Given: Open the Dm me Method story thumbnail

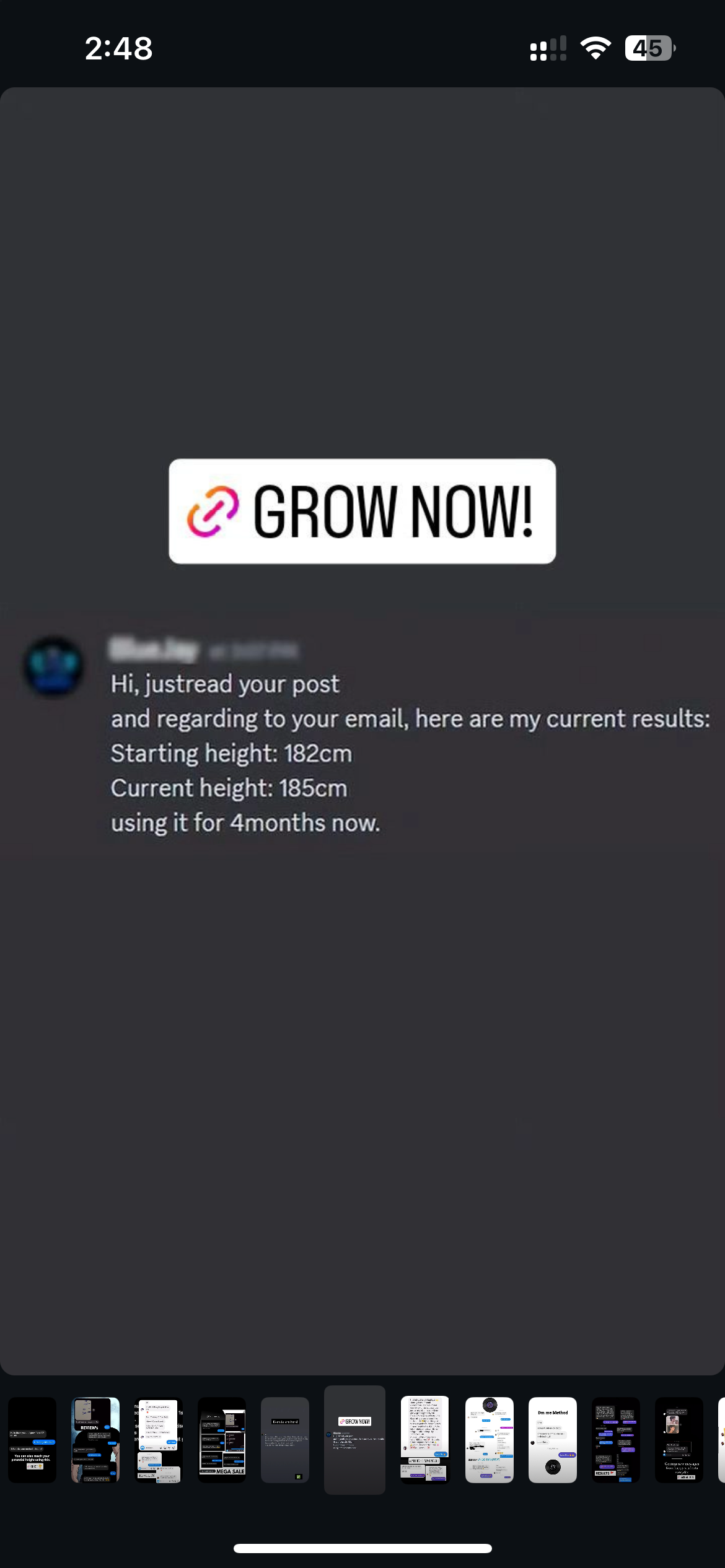Looking at the screenshot, I should [x=552, y=1440].
